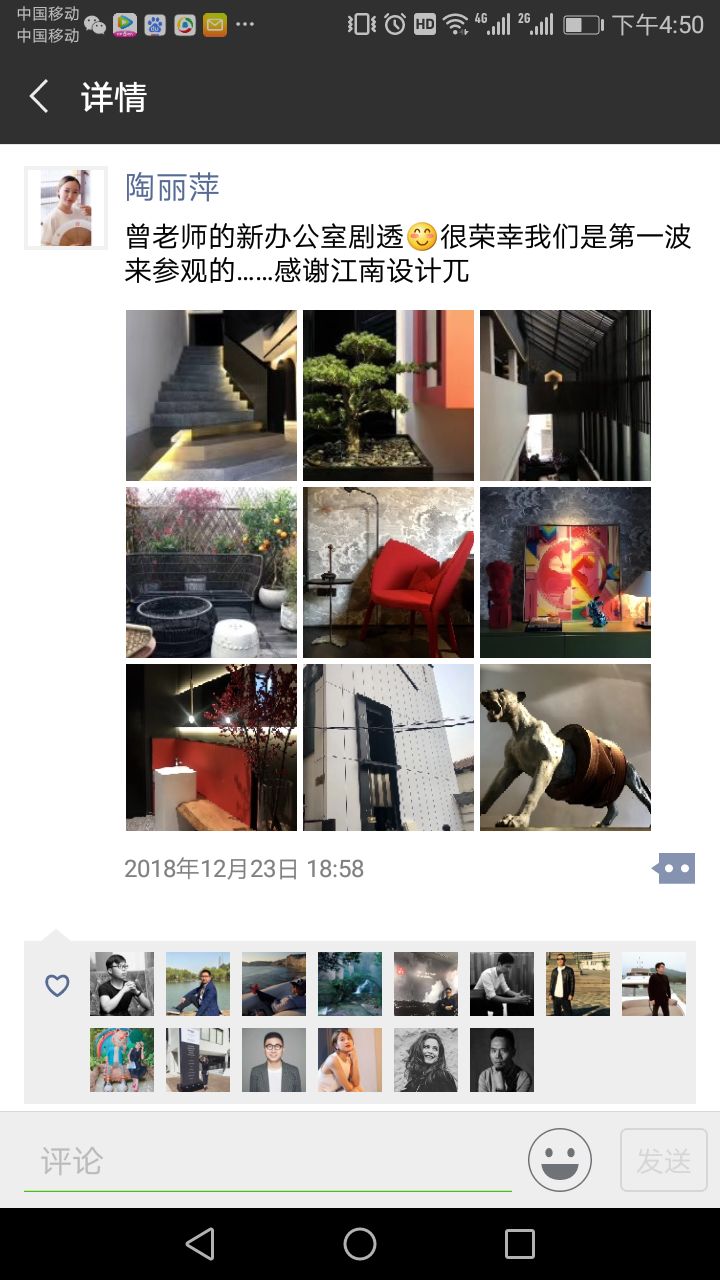Tap the 发送 send button
Screen dimensions: 720x1280
click(x=664, y=1160)
